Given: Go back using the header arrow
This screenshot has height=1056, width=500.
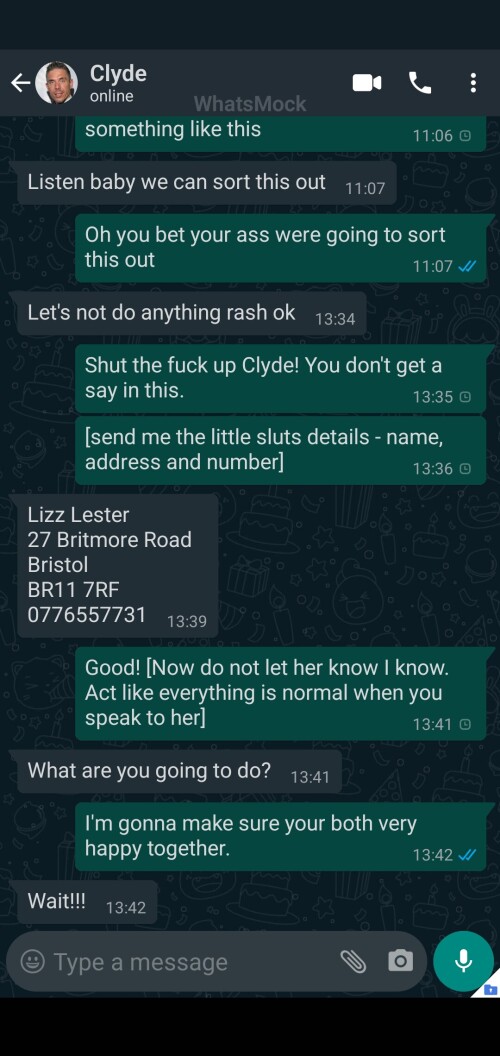Looking at the screenshot, I should (x=20, y=83).
